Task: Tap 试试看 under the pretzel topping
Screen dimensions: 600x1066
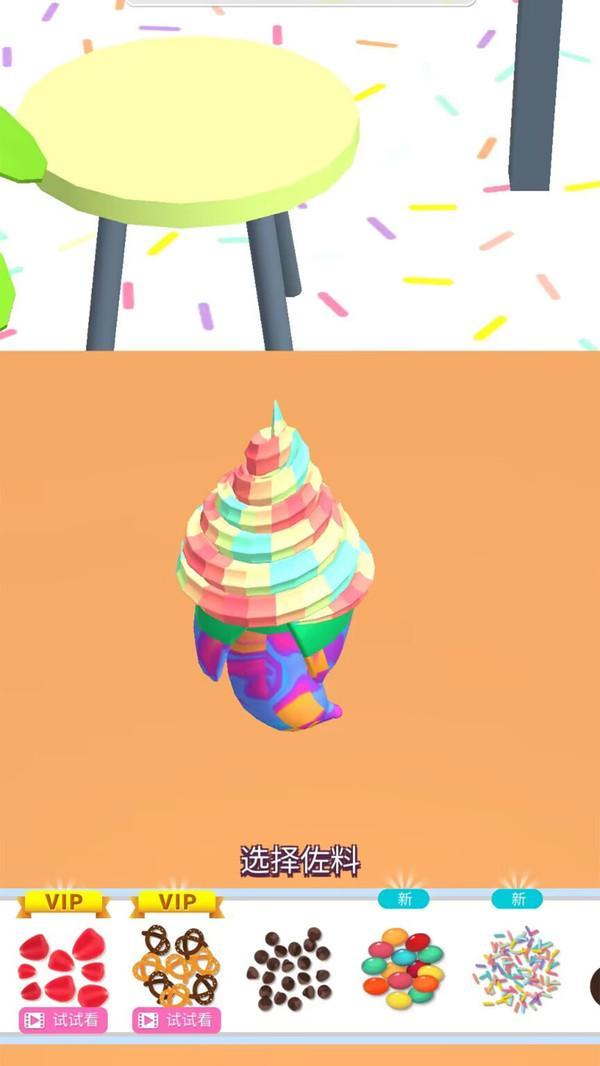Action: (176, 1020)
